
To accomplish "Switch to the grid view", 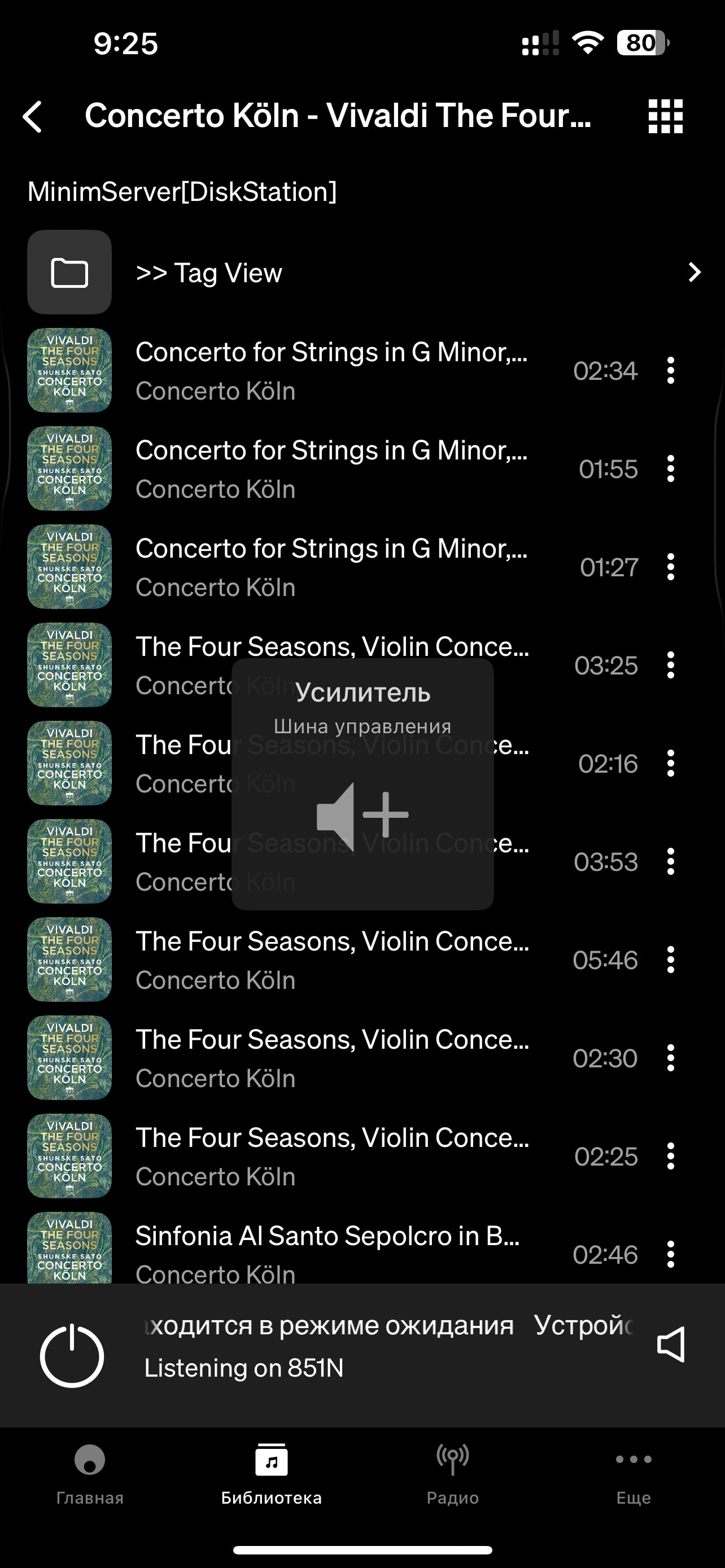I will pos(665,116).
